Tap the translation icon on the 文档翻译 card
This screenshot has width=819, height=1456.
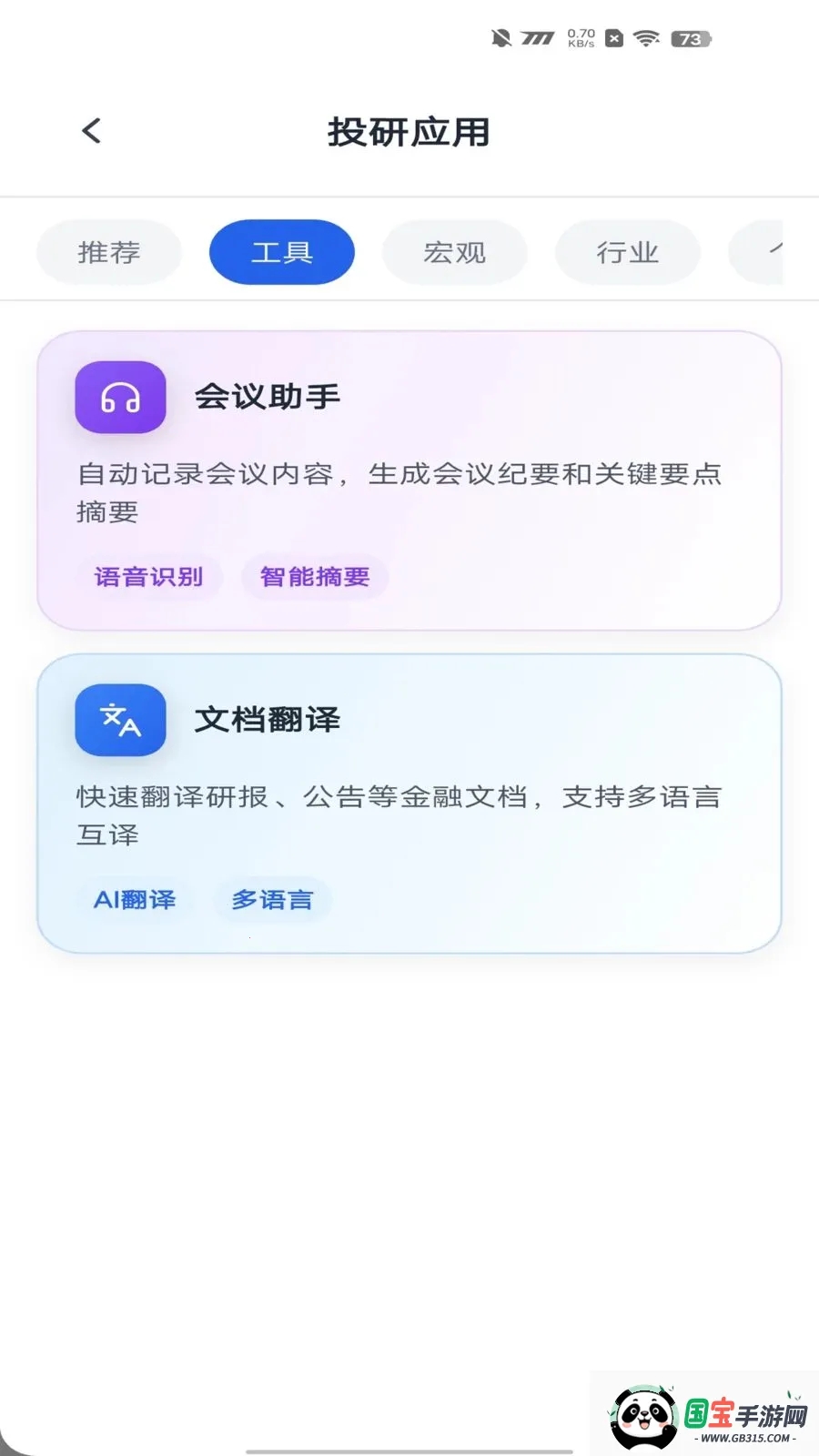pyautogui.click(x=119, y=720)
